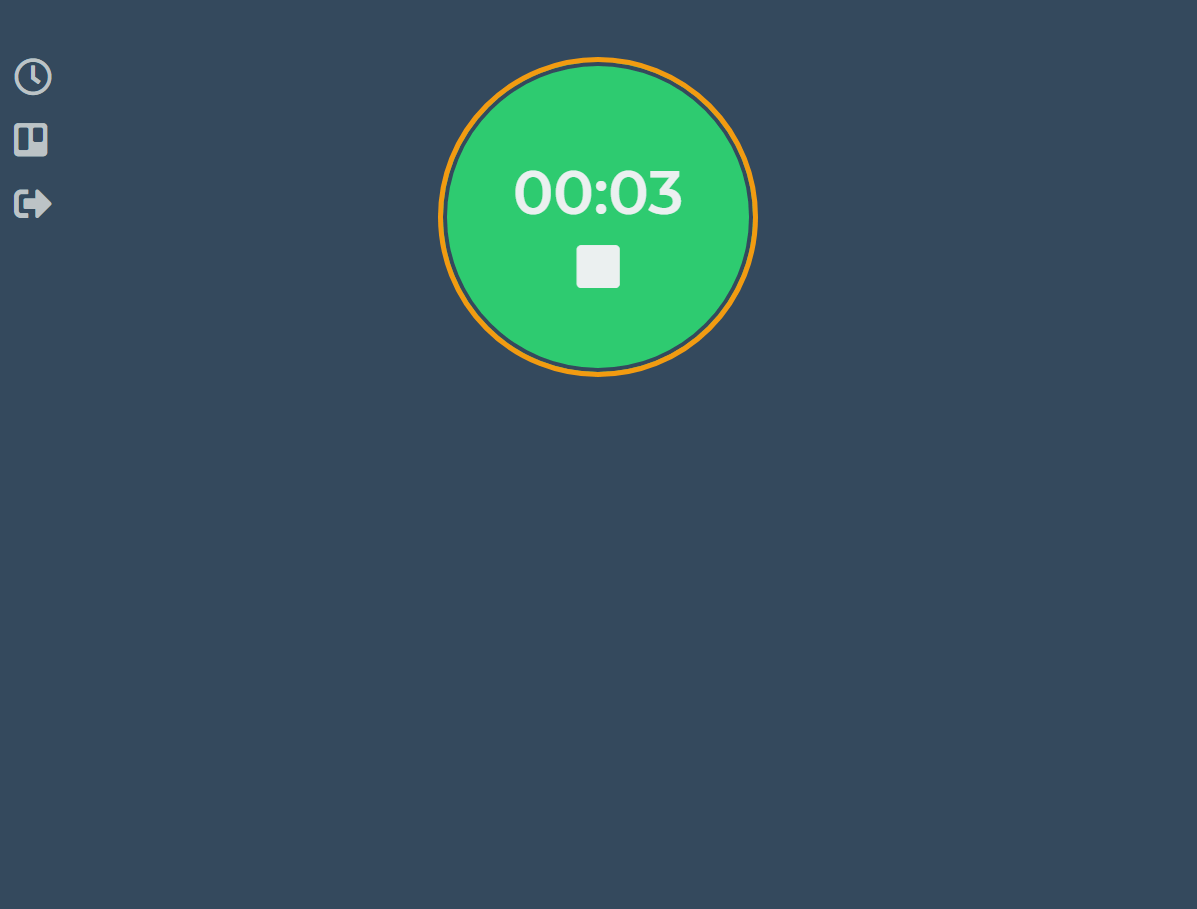Log out using the exit icon
Image resolution: width=1197 pixels, height=909 pixels.
pyautogui.click(x=32, y=204)
